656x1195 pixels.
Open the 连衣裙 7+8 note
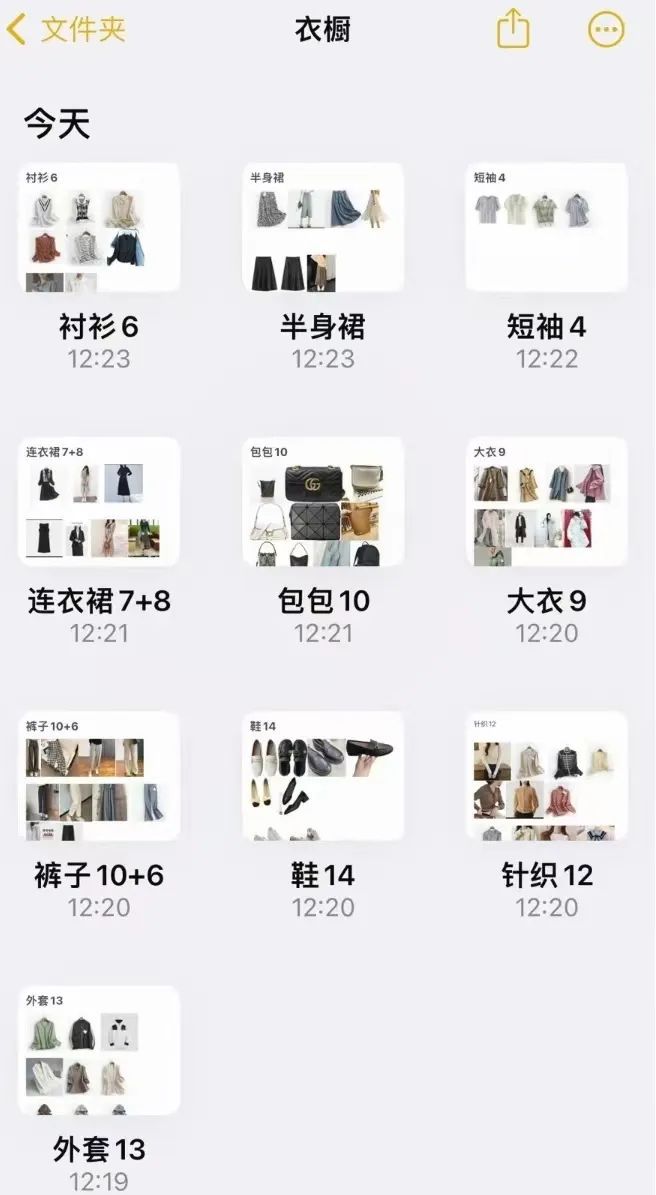99,502
